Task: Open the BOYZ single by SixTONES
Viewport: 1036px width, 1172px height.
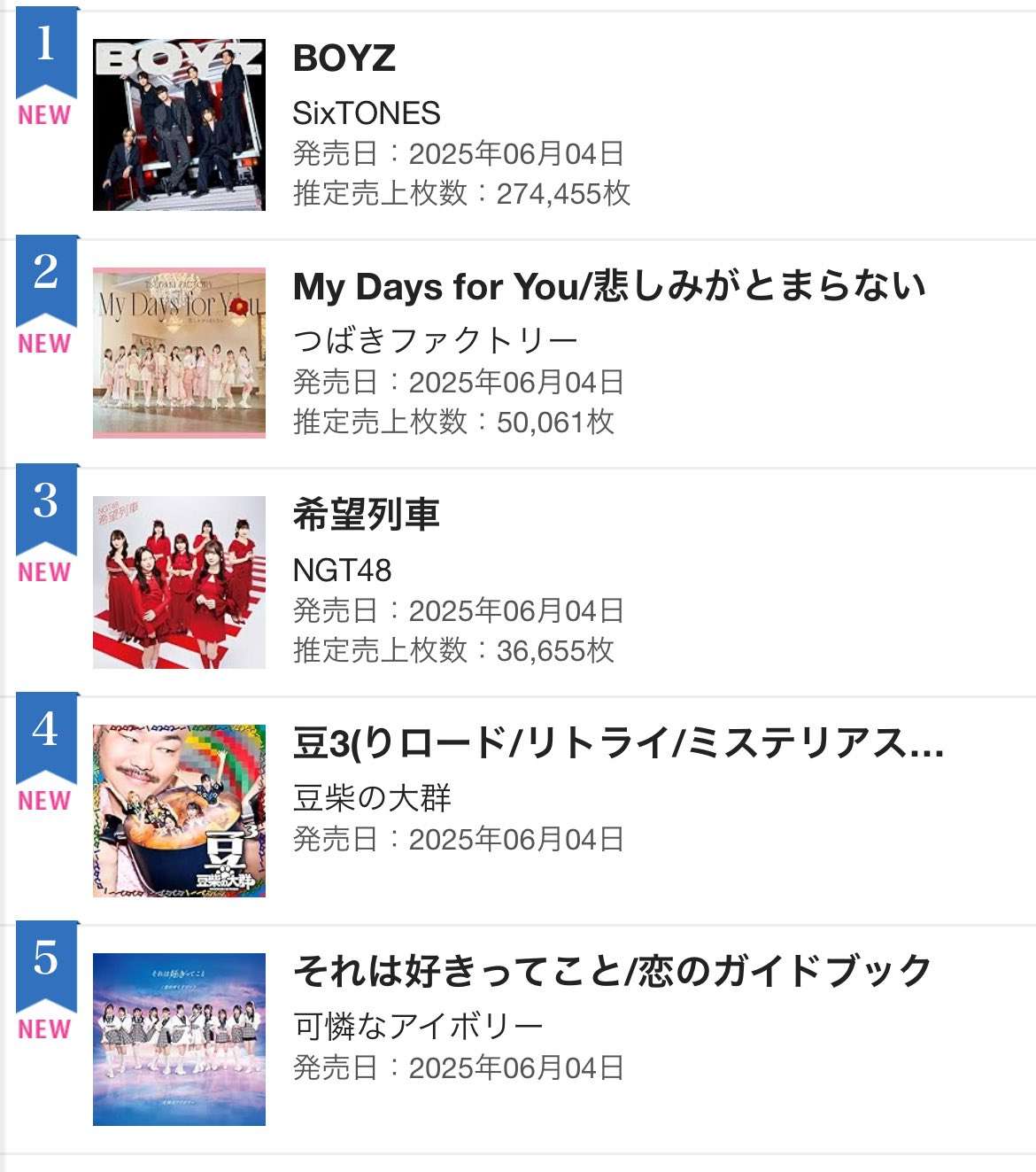Action: pos(344,58)
